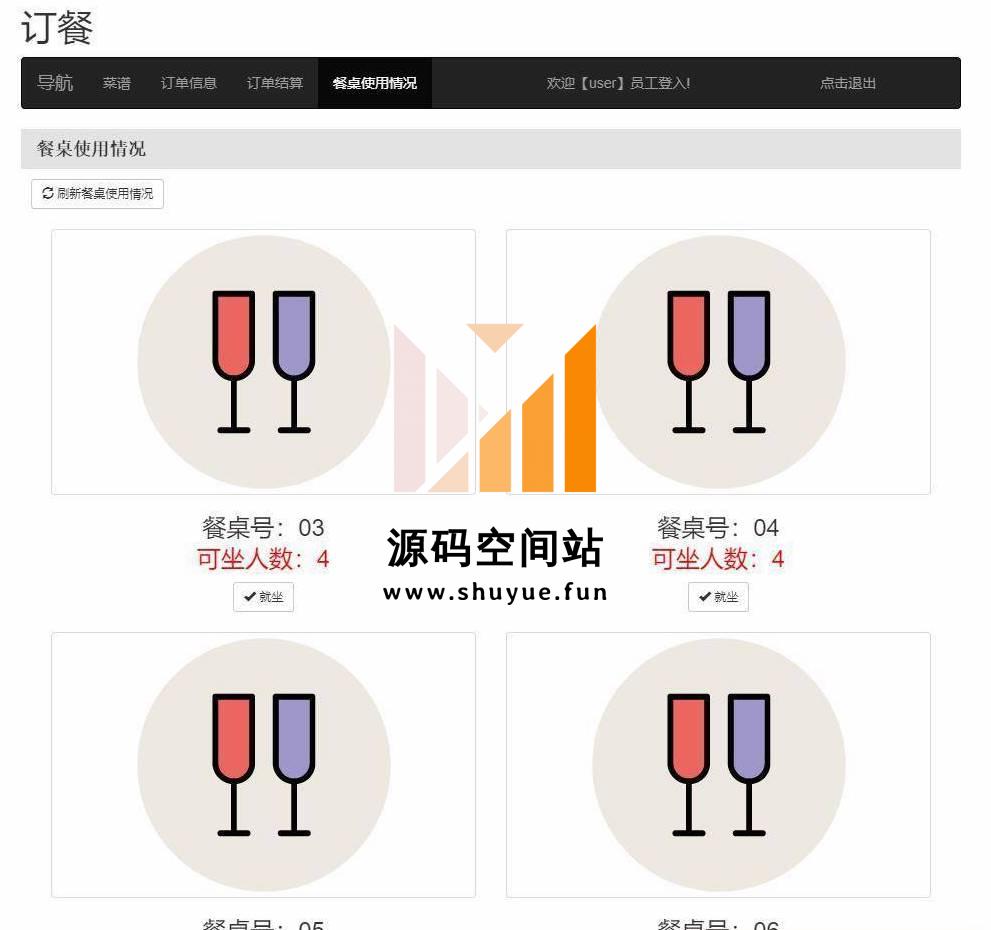Select the 餐桌使用情况 nav item

click(x=374, y=83)
